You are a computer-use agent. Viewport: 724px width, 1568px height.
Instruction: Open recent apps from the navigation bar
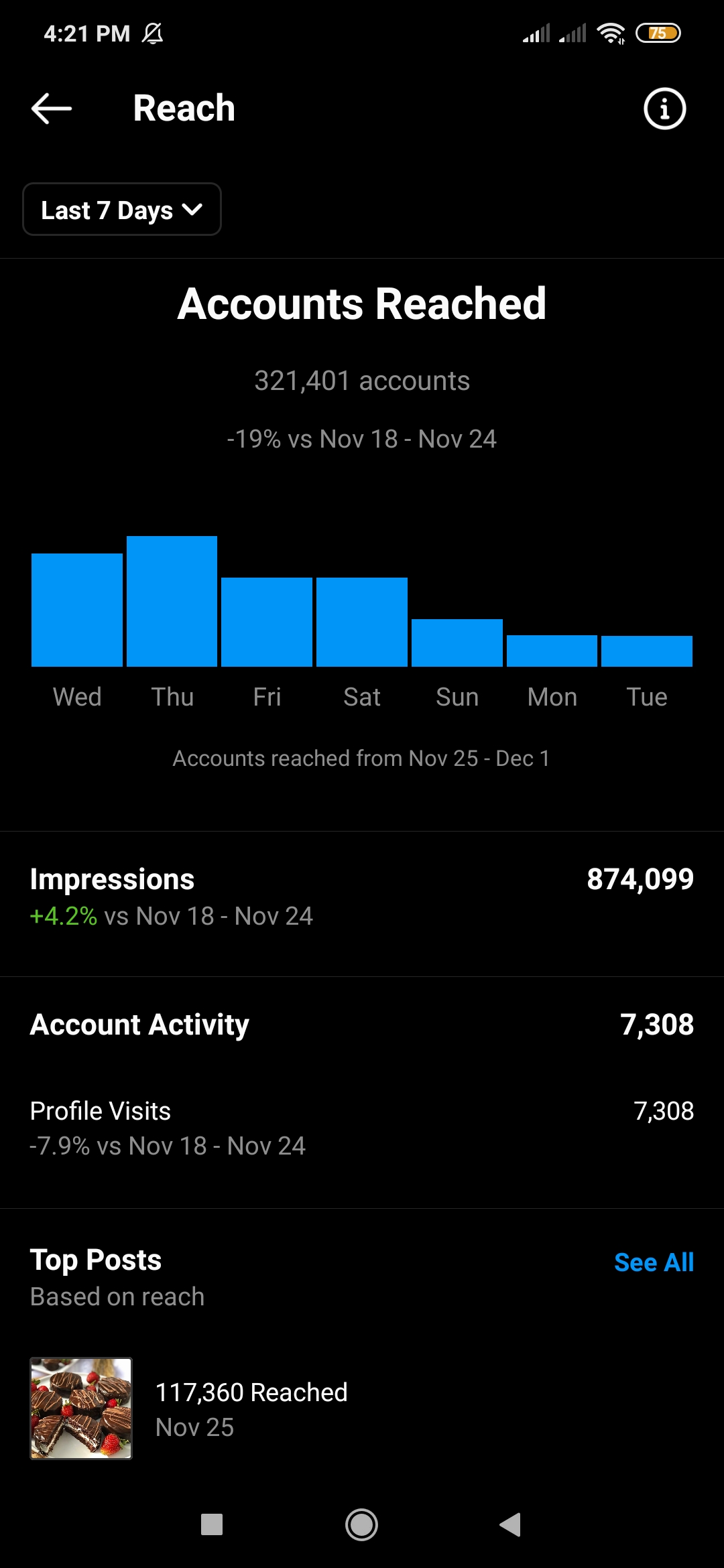pos(212,1525)
